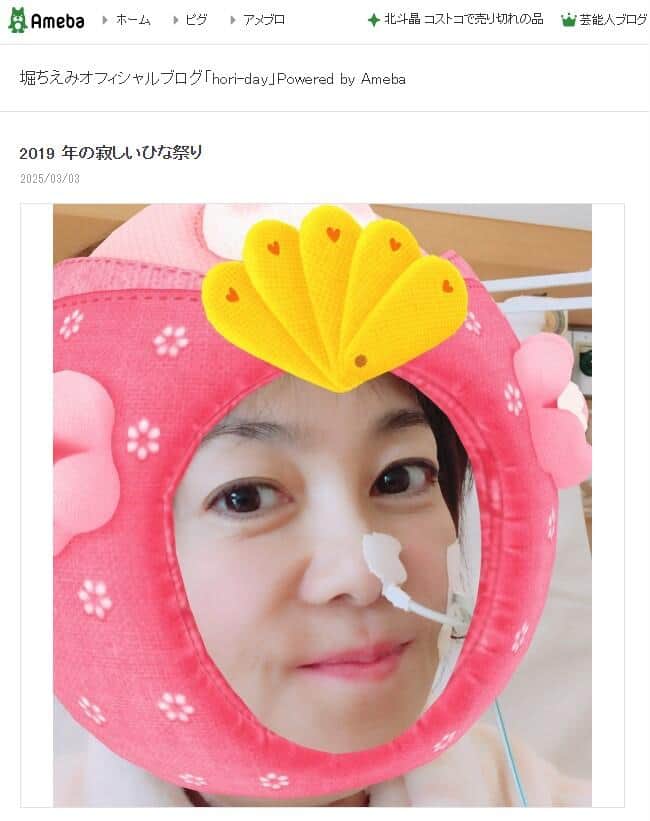This screenshot has width=650, height=821.
Task: Open the ピグ link
Action: tap(195, 20)
